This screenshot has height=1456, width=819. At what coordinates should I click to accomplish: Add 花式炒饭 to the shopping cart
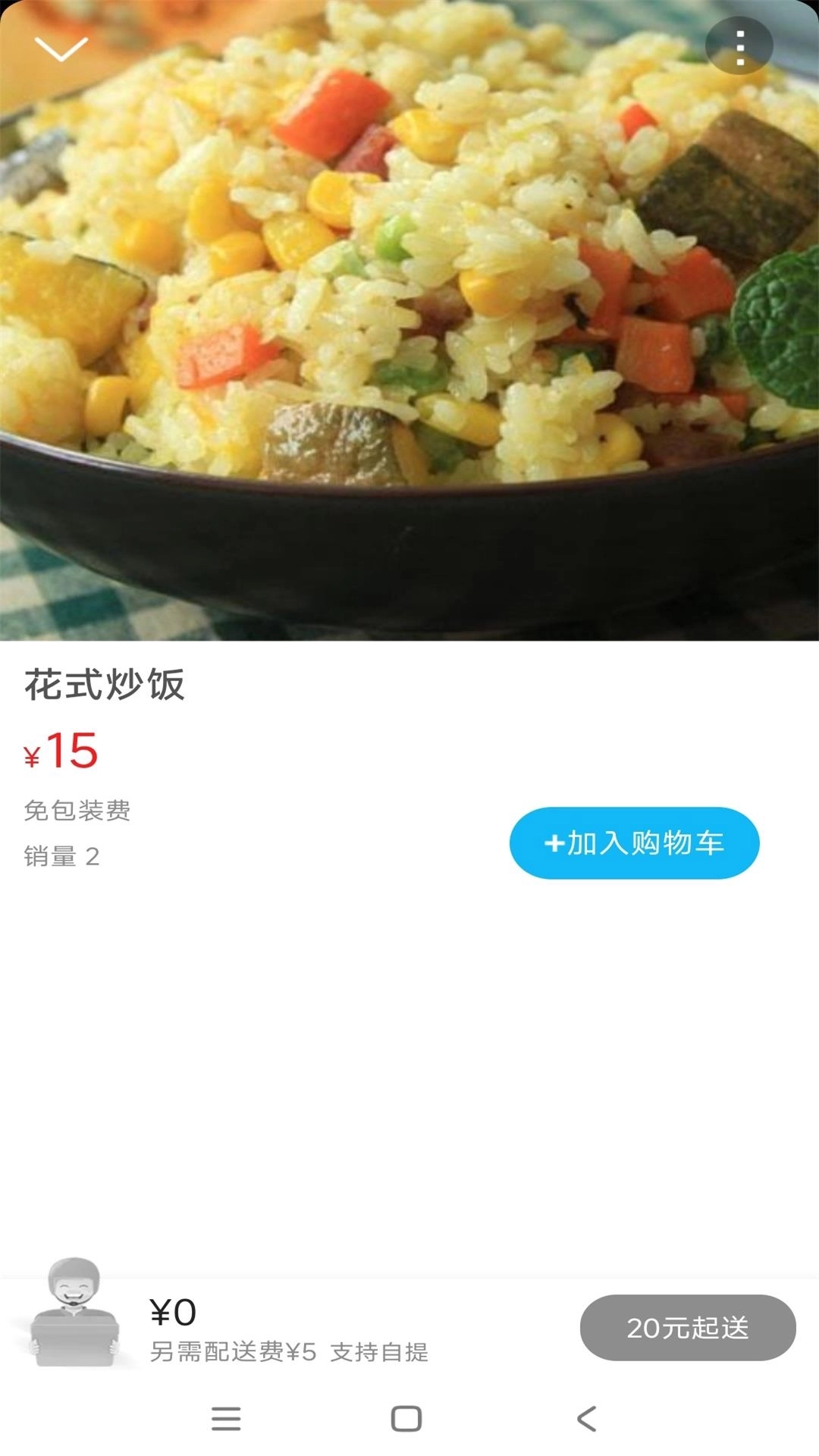(635, 844)
